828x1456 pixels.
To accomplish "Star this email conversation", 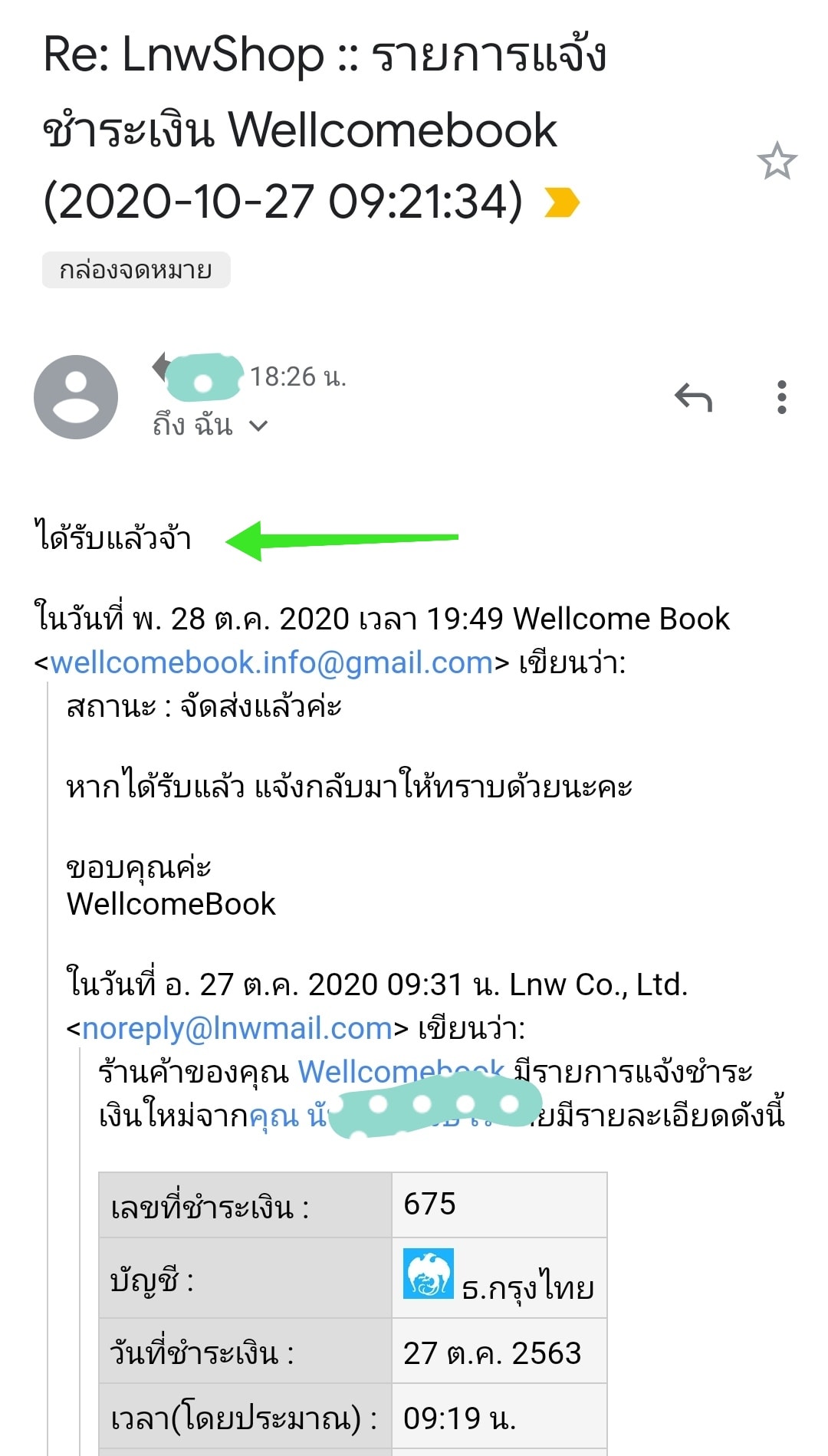I will [777, 161].
